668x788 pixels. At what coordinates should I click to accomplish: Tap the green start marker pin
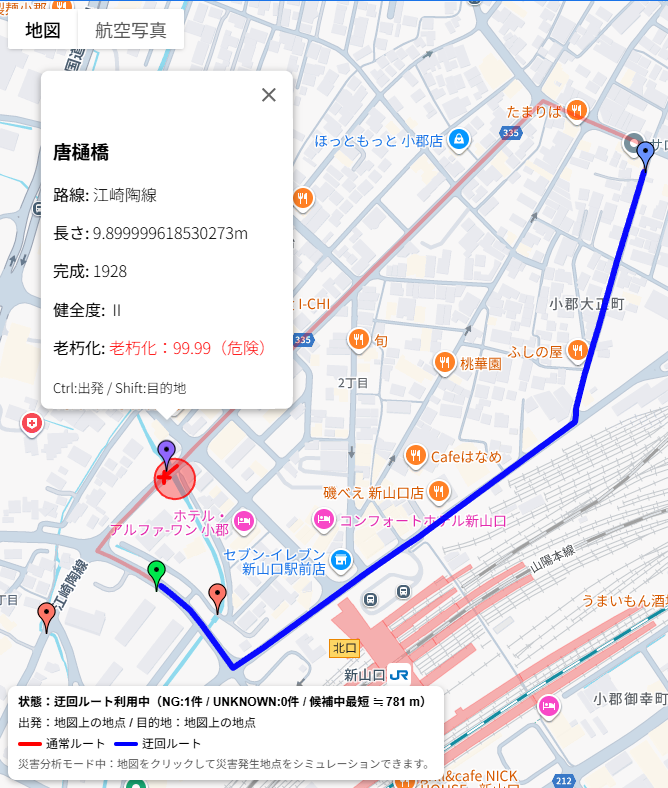156,573
